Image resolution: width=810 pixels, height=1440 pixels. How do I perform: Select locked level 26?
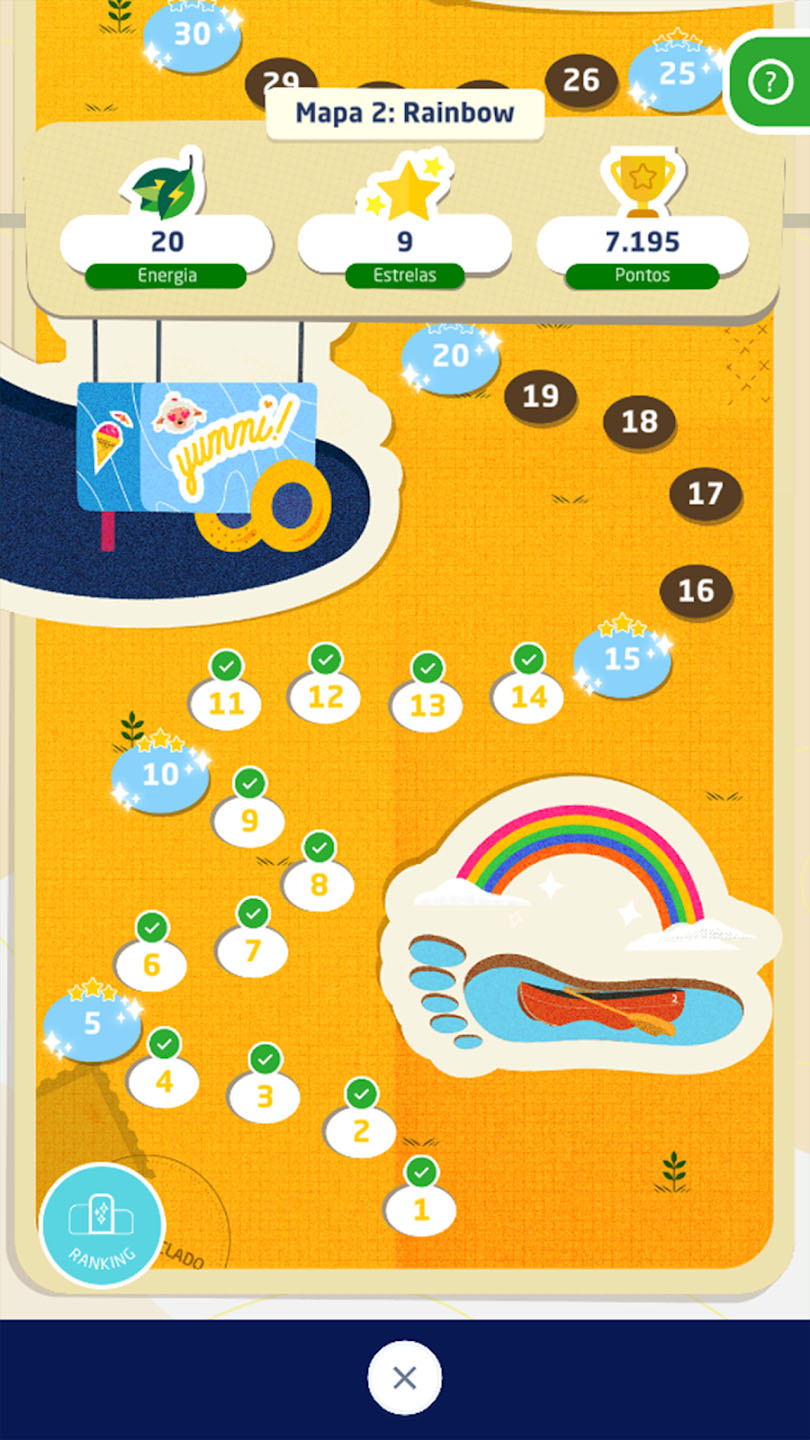(581, 81)
